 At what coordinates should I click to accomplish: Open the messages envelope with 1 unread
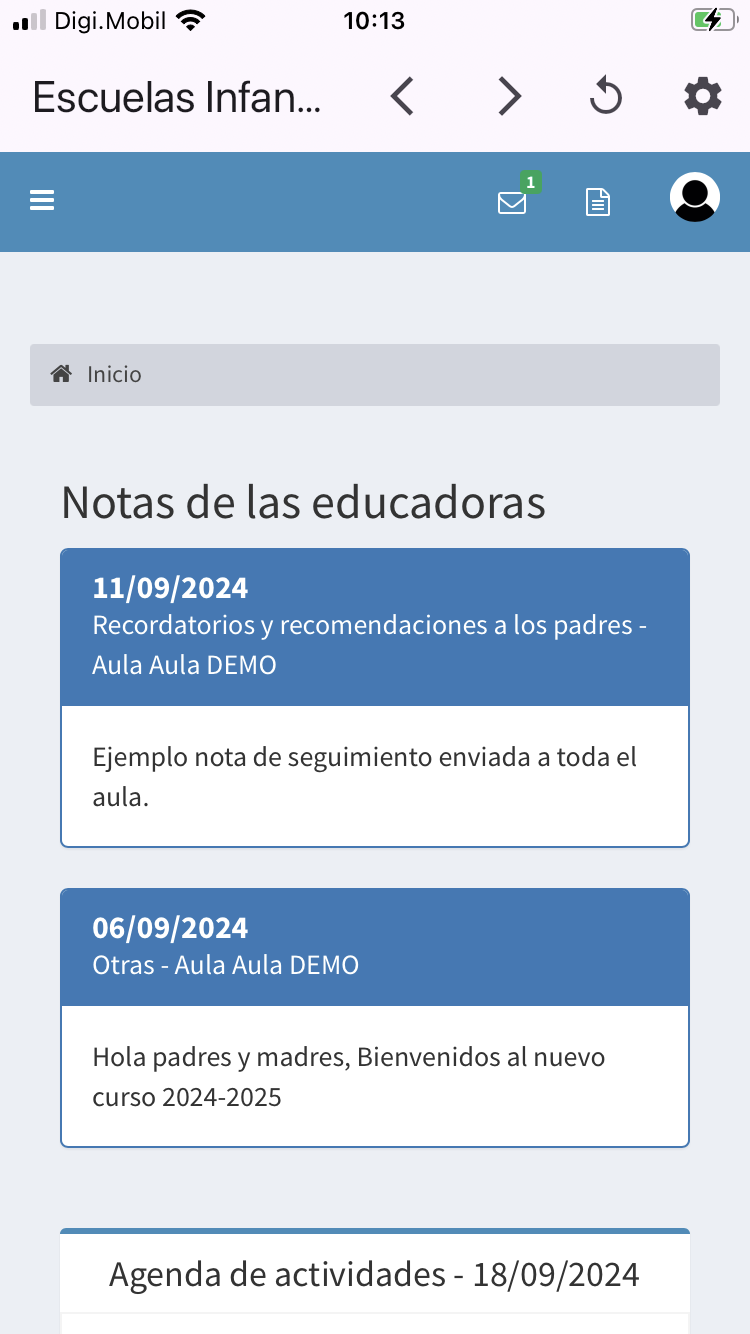(512, 202)
